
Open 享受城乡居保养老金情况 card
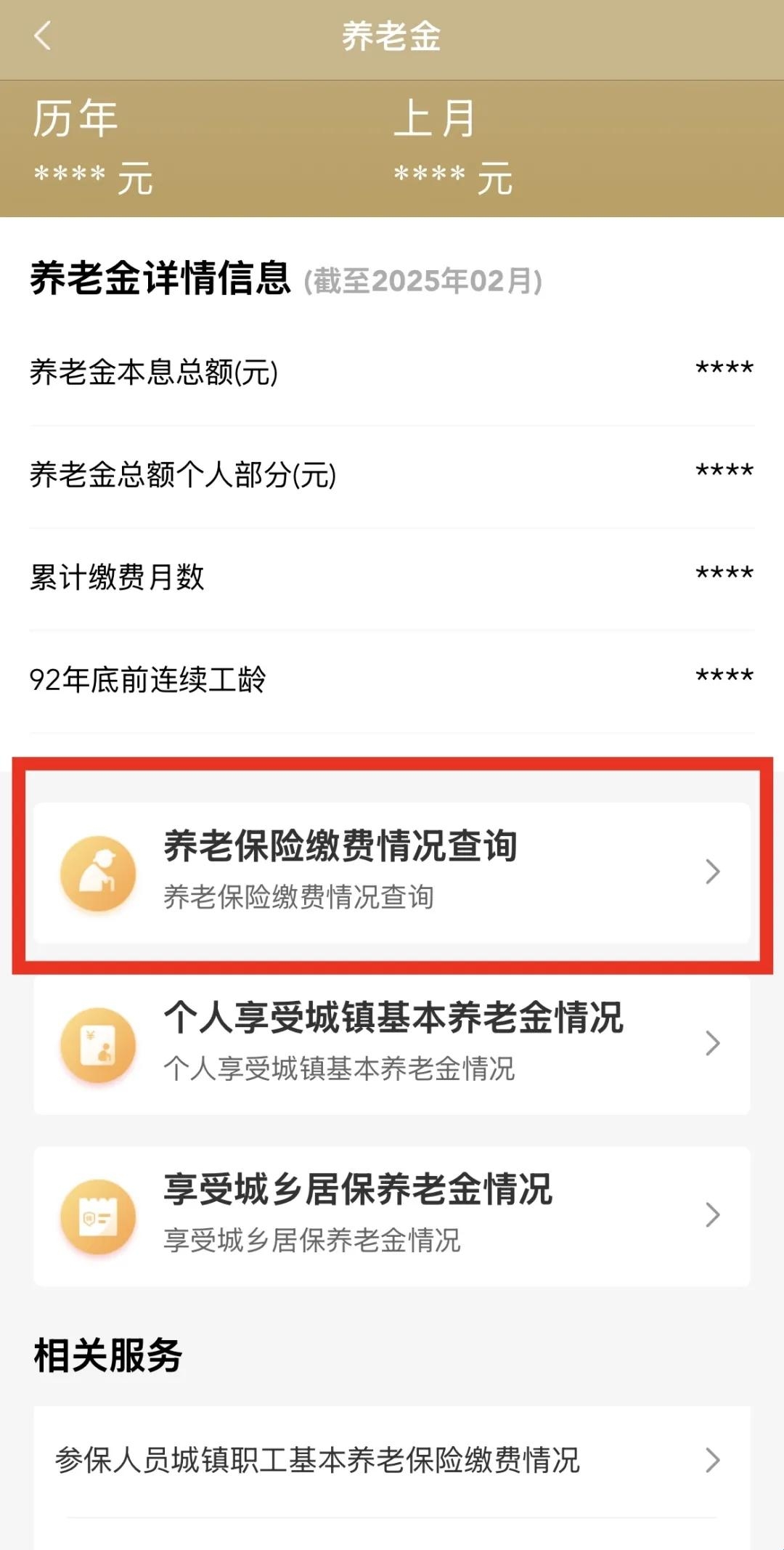click(392, 1216)
